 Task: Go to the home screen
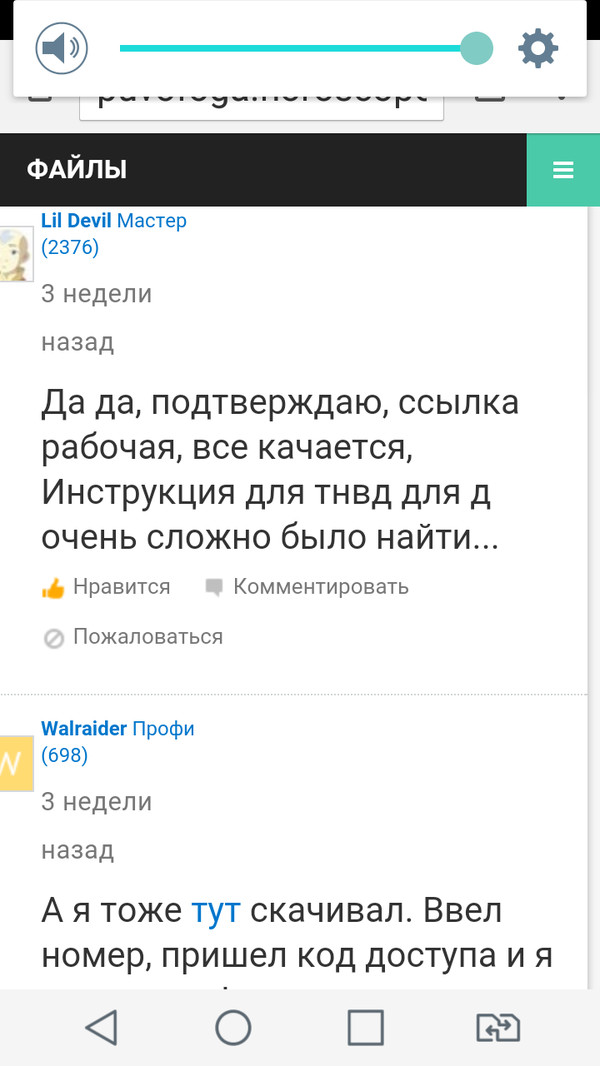233,1027
